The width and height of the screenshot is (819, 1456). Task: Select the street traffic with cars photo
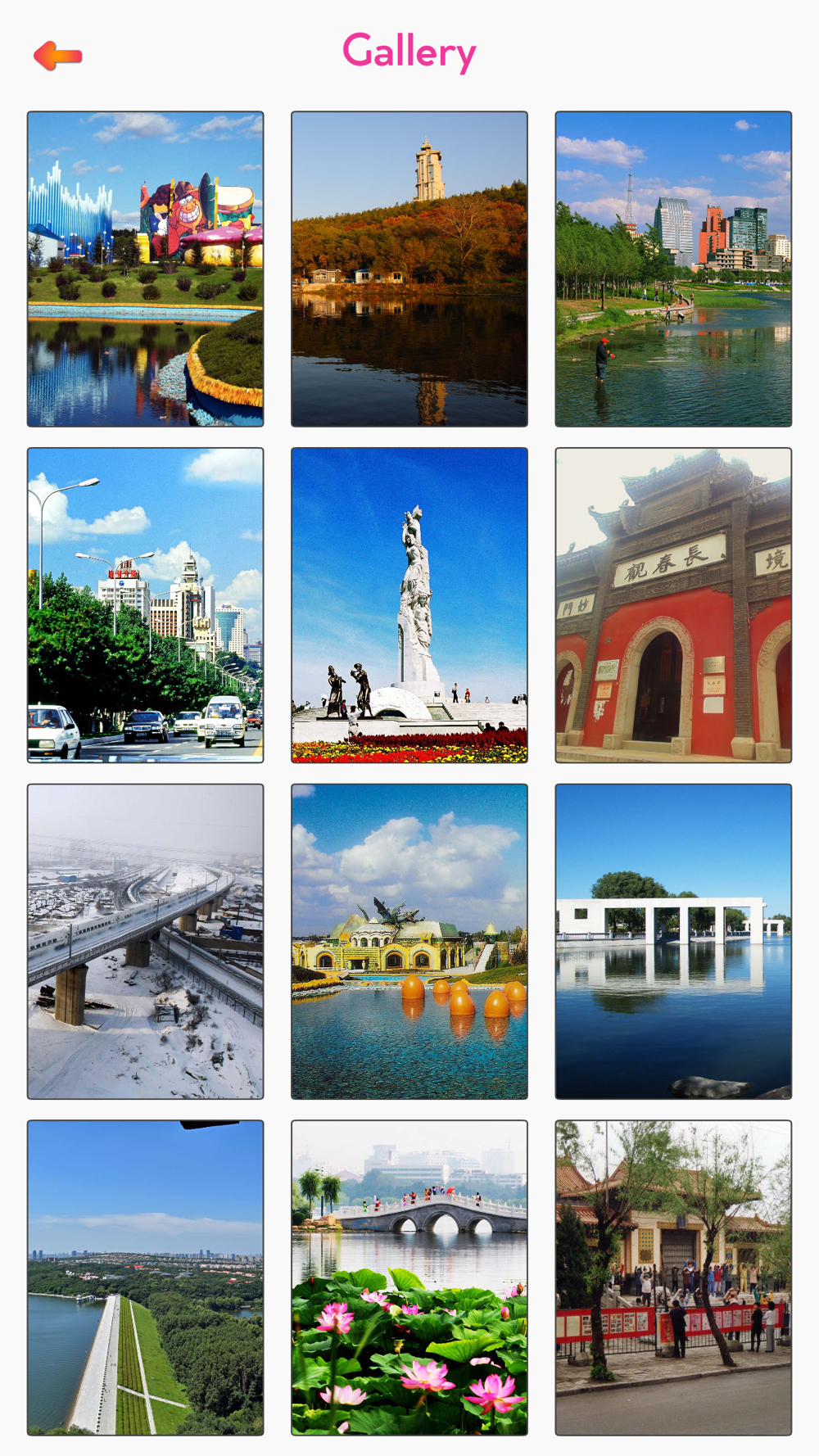point(146,605)
